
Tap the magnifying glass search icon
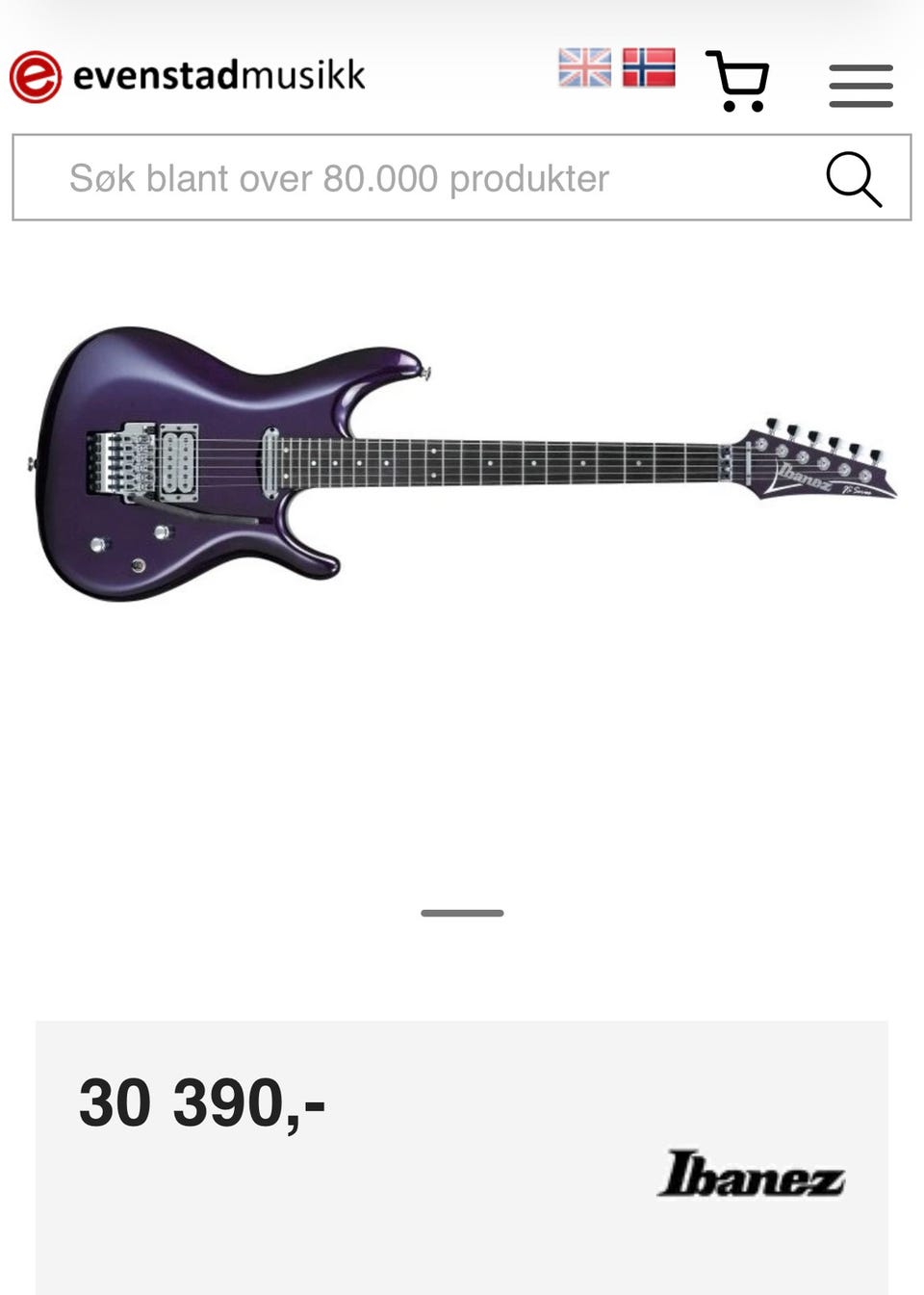click(x=854, y=179)
